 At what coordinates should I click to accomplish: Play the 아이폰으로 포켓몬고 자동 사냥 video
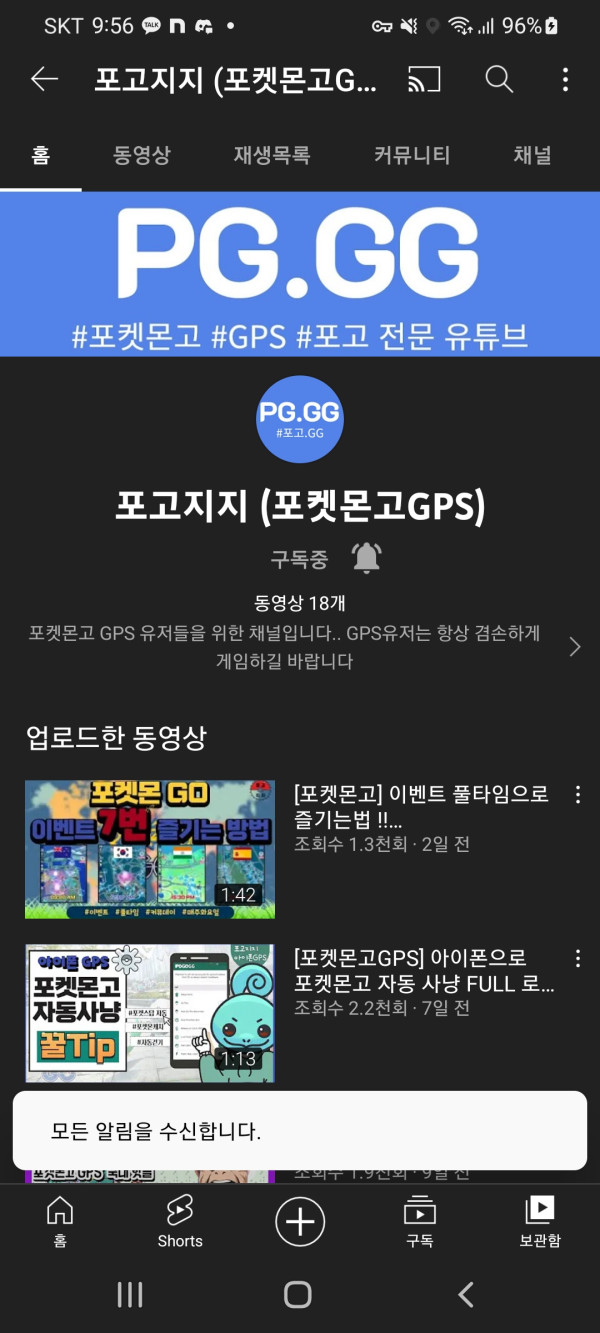point(150,1012)
